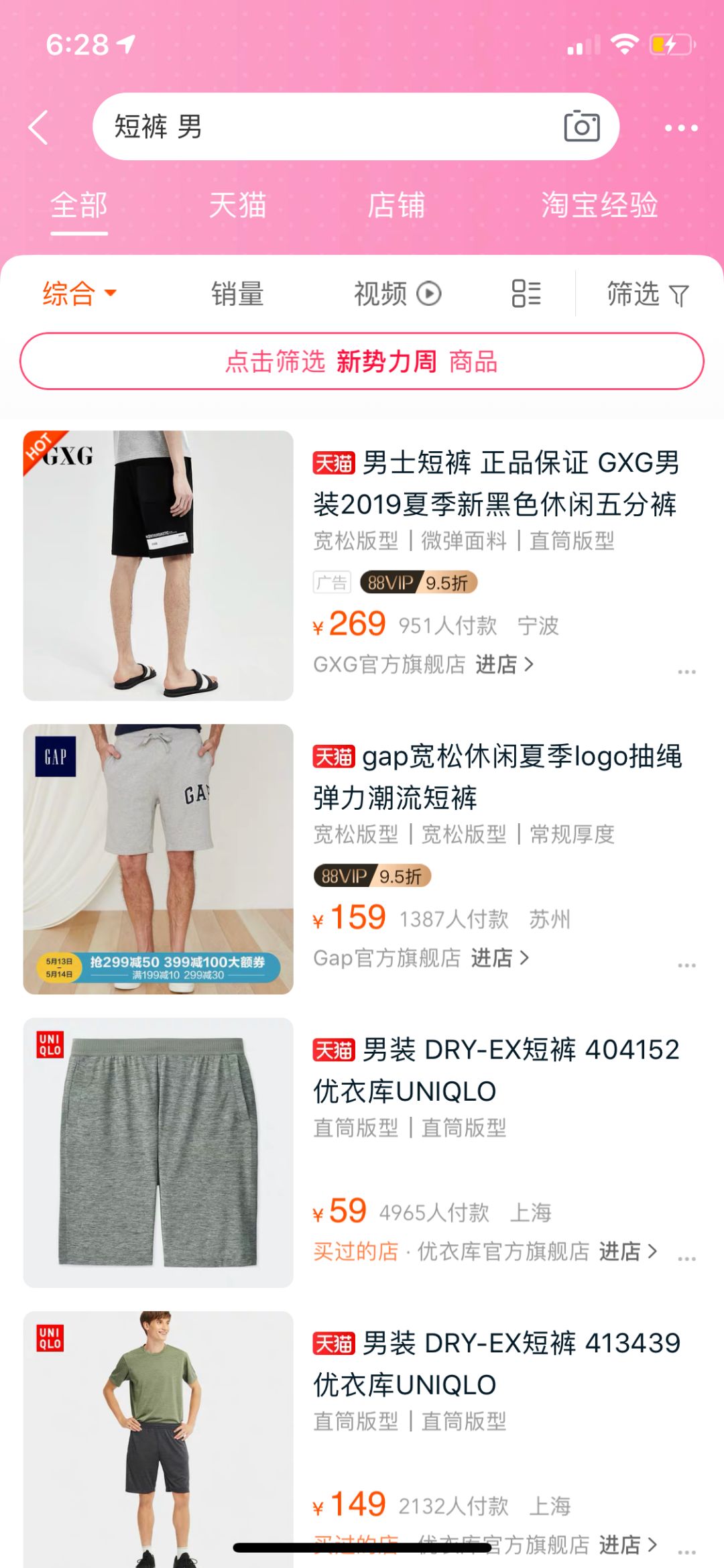Tap the camera icon for image search
The width and height of the screenshot is (724, 1568).
coord(582,126)
